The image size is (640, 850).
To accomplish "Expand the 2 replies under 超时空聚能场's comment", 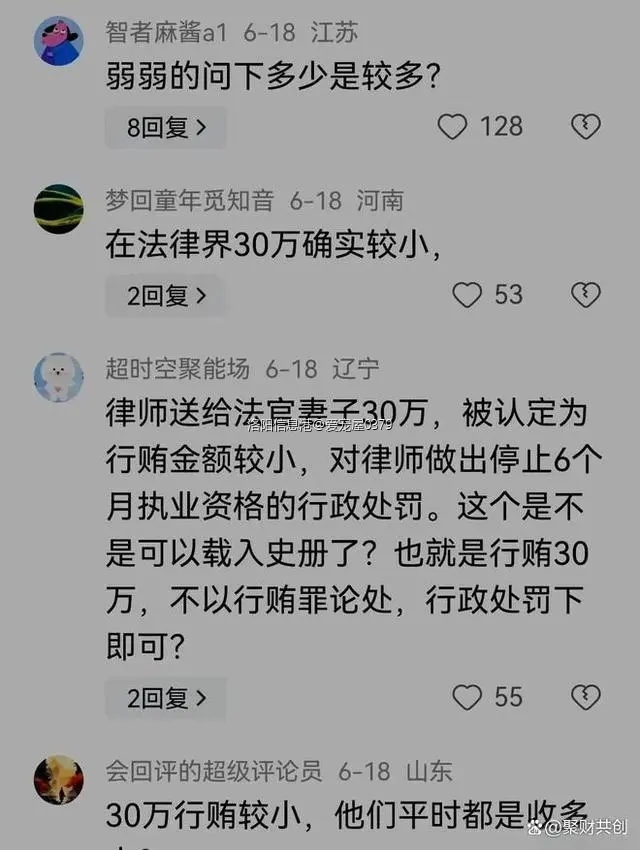I will (166, 698).
